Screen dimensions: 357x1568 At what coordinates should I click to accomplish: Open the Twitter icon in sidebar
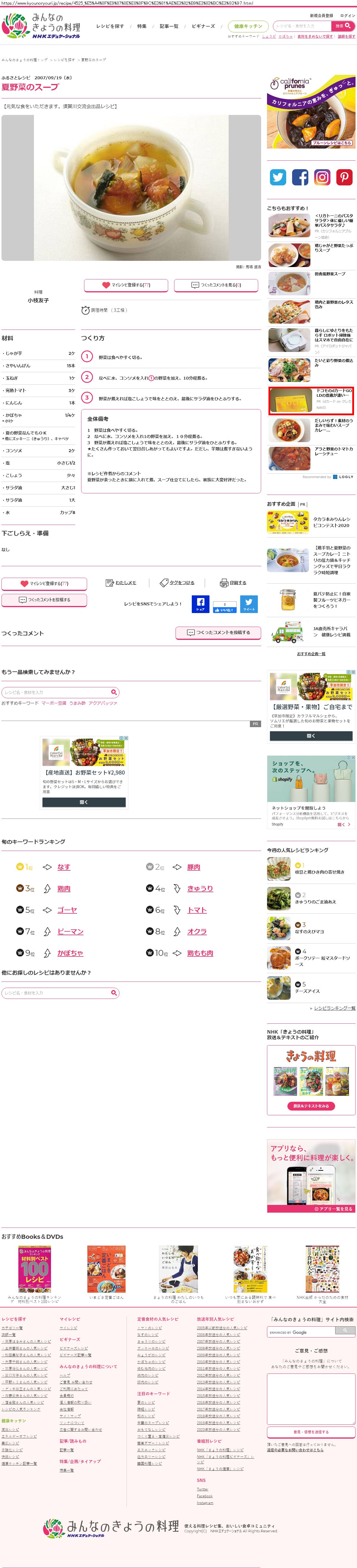tap(278, 177)
